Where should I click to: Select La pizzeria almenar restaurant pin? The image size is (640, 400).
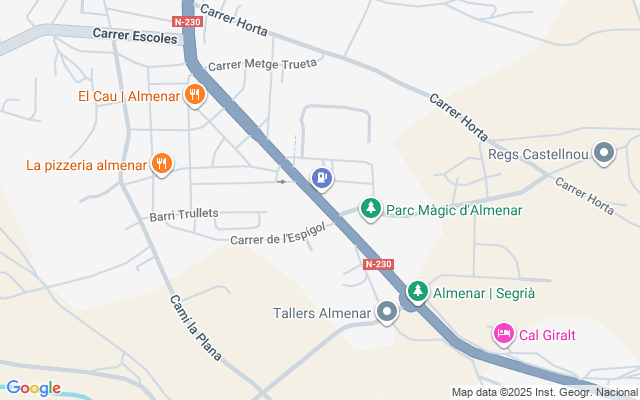pyautogui.click(x=162, y=164)
